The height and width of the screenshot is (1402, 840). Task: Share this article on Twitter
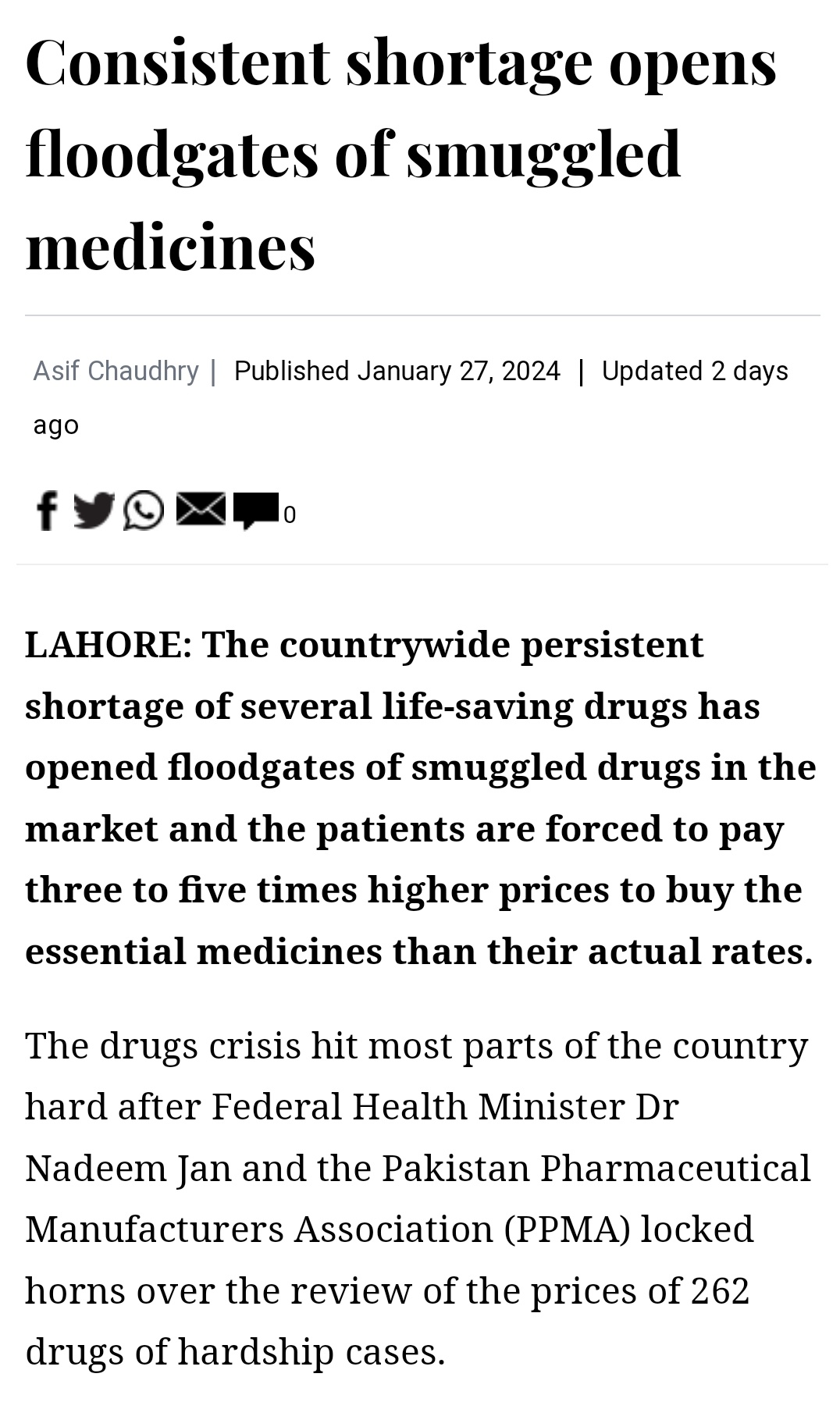tap(94, 511)
